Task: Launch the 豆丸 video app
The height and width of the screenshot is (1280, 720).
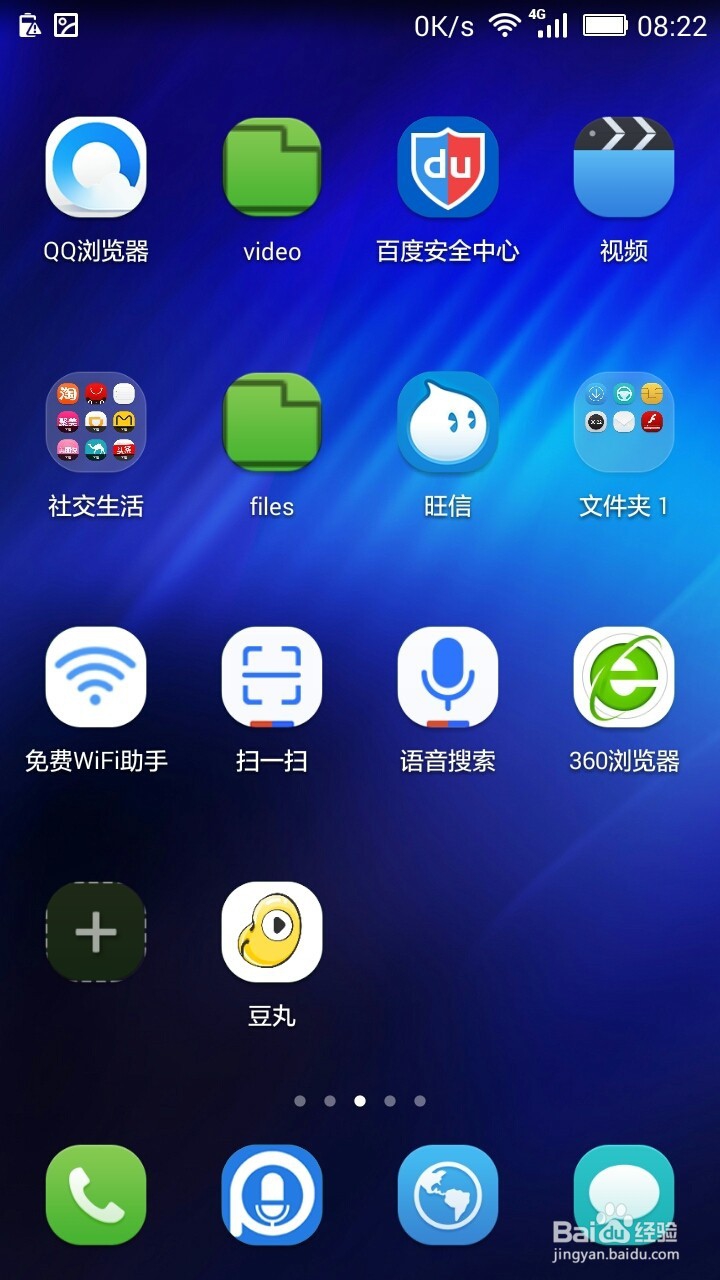Action: [271, 932]
